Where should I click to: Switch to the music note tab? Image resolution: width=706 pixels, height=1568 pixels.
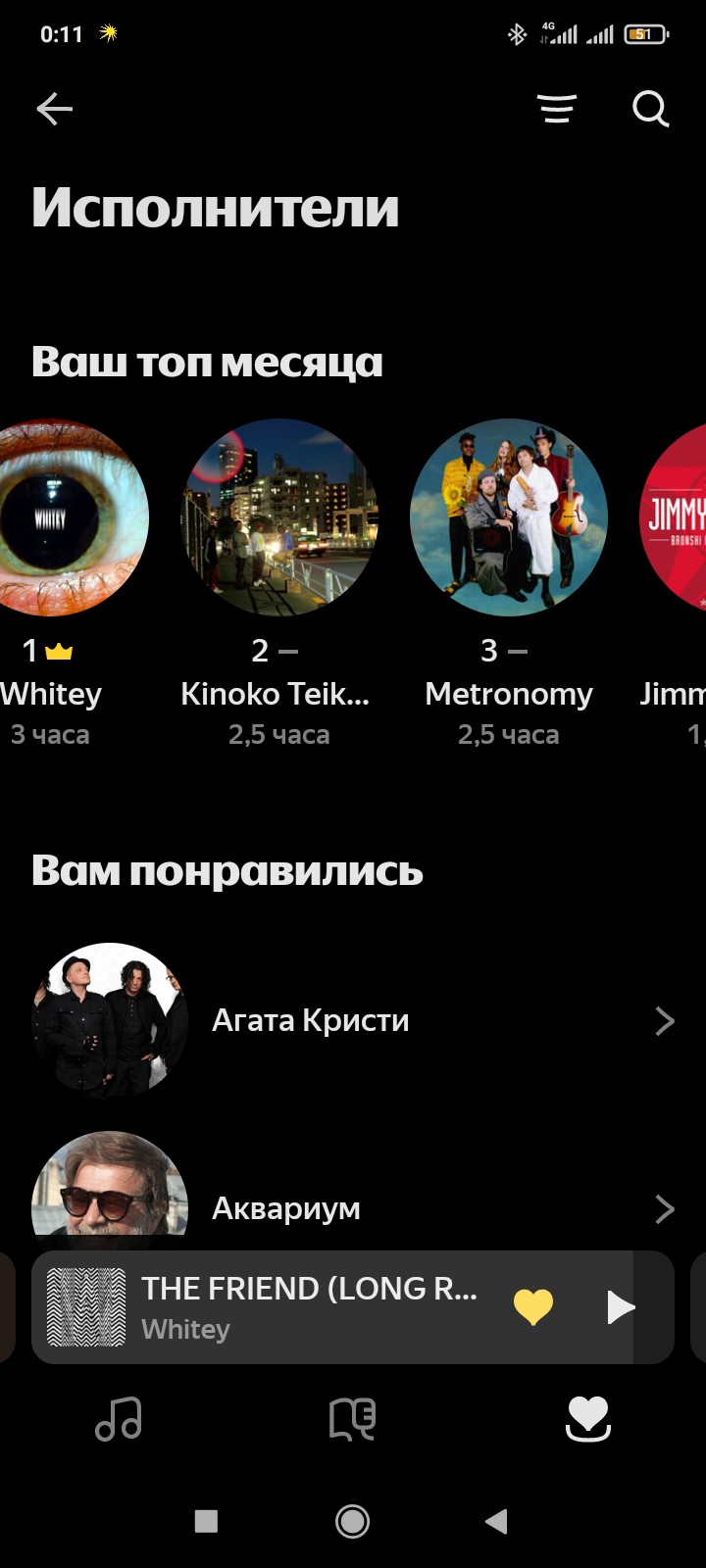click(119, 1418)
